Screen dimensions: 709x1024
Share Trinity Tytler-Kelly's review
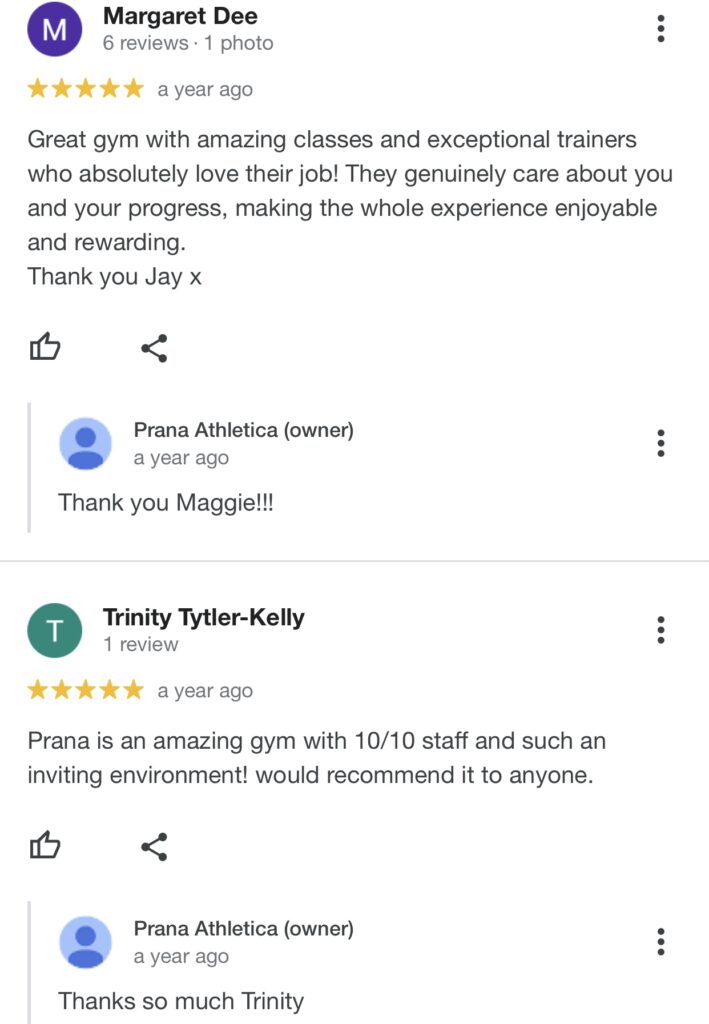[154, 847]
